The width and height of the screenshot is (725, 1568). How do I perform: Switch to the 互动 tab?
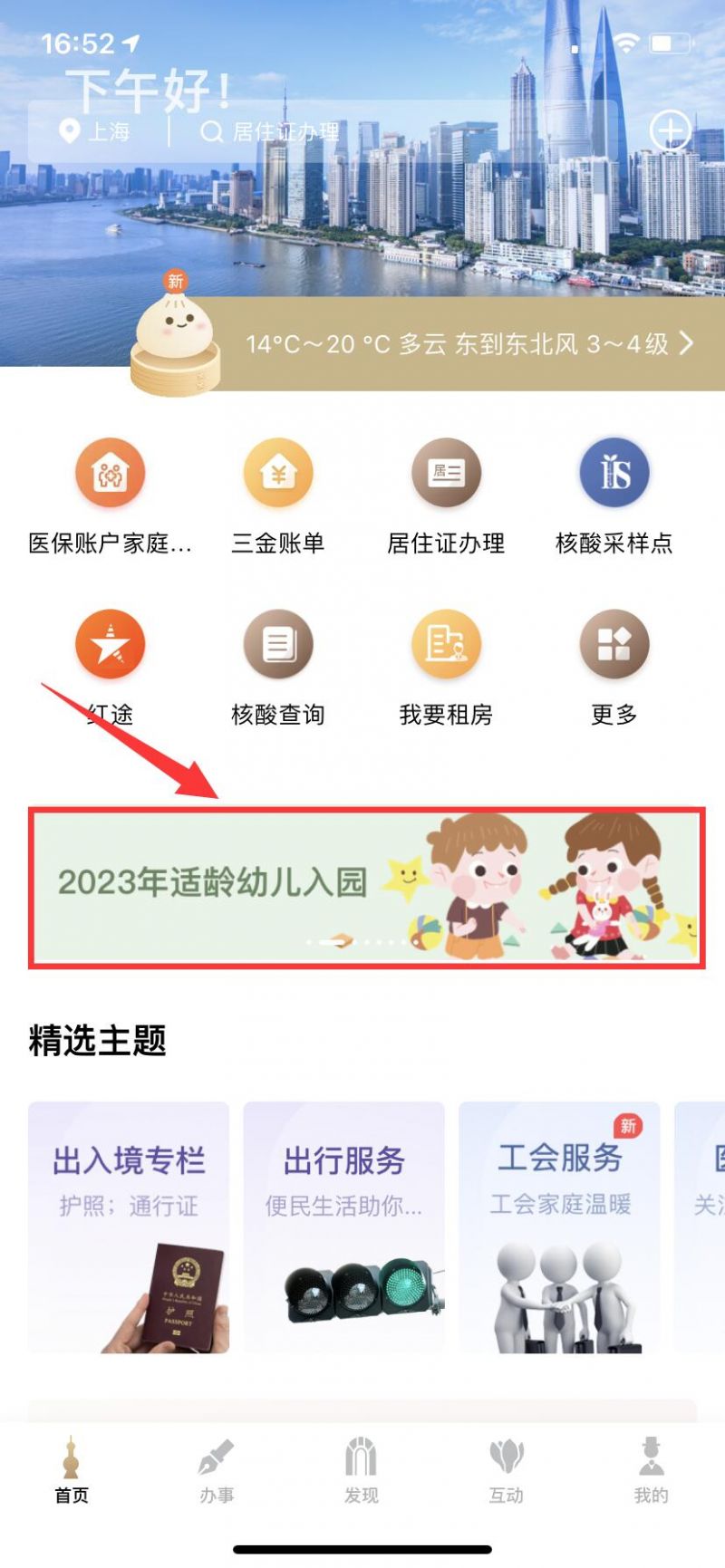coord(507,1471)
